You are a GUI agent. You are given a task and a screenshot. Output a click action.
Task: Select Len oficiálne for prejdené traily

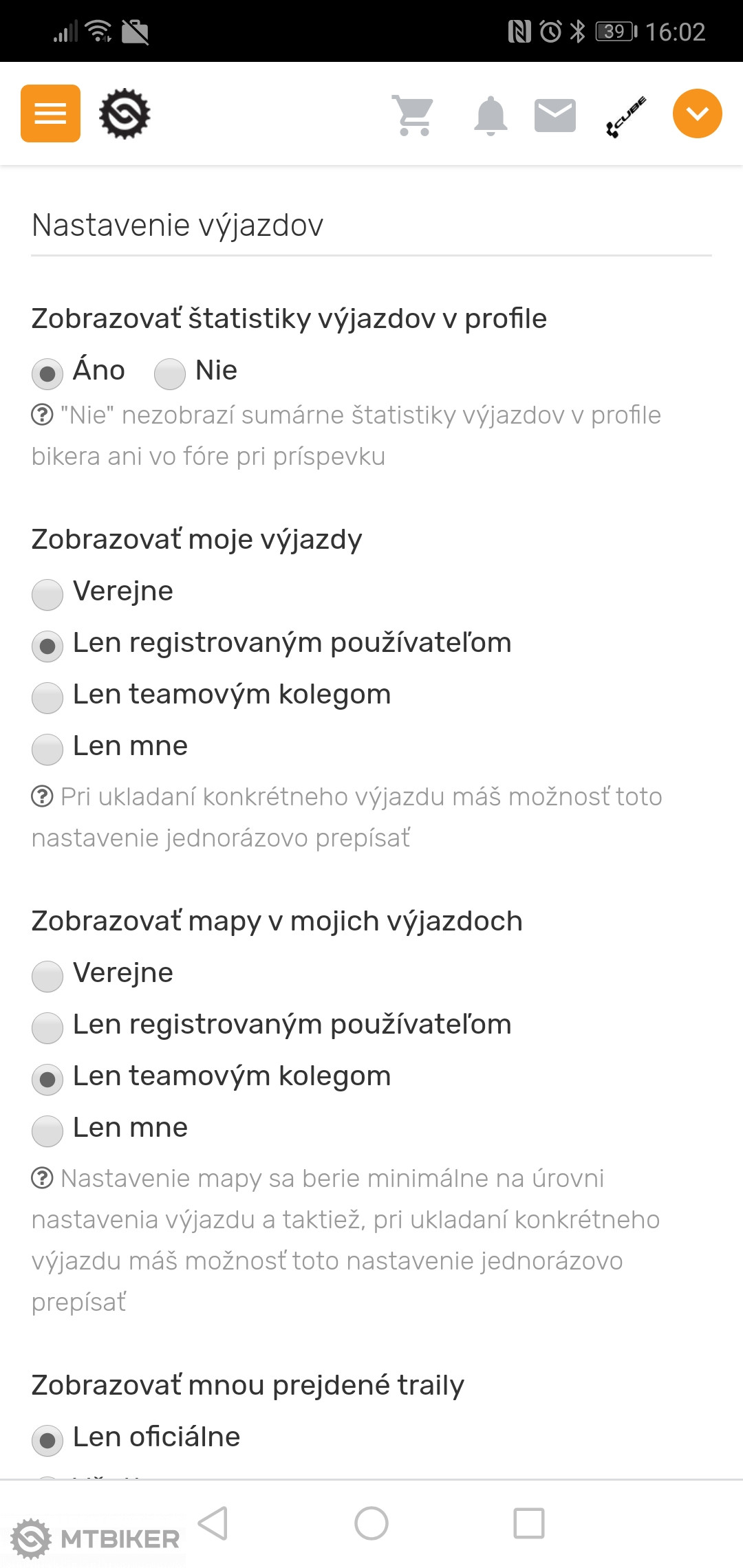pos(47,1440)
